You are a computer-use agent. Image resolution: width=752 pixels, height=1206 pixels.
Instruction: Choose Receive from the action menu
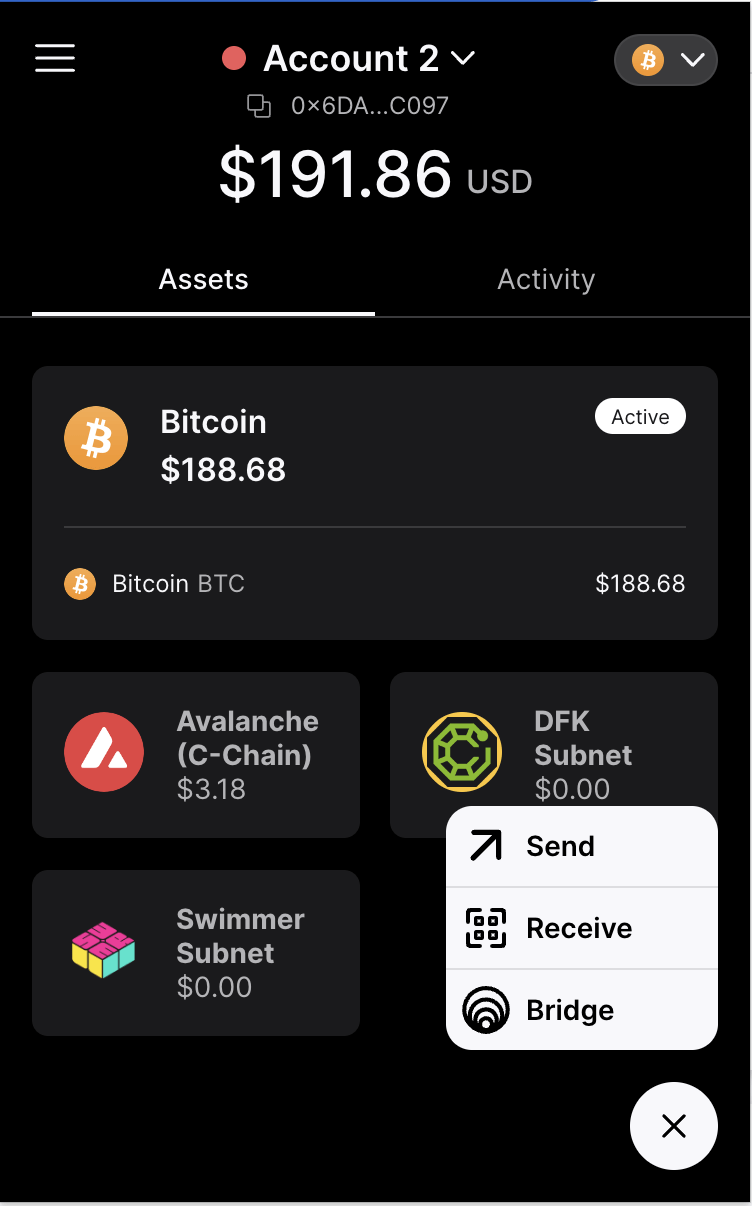581,928
